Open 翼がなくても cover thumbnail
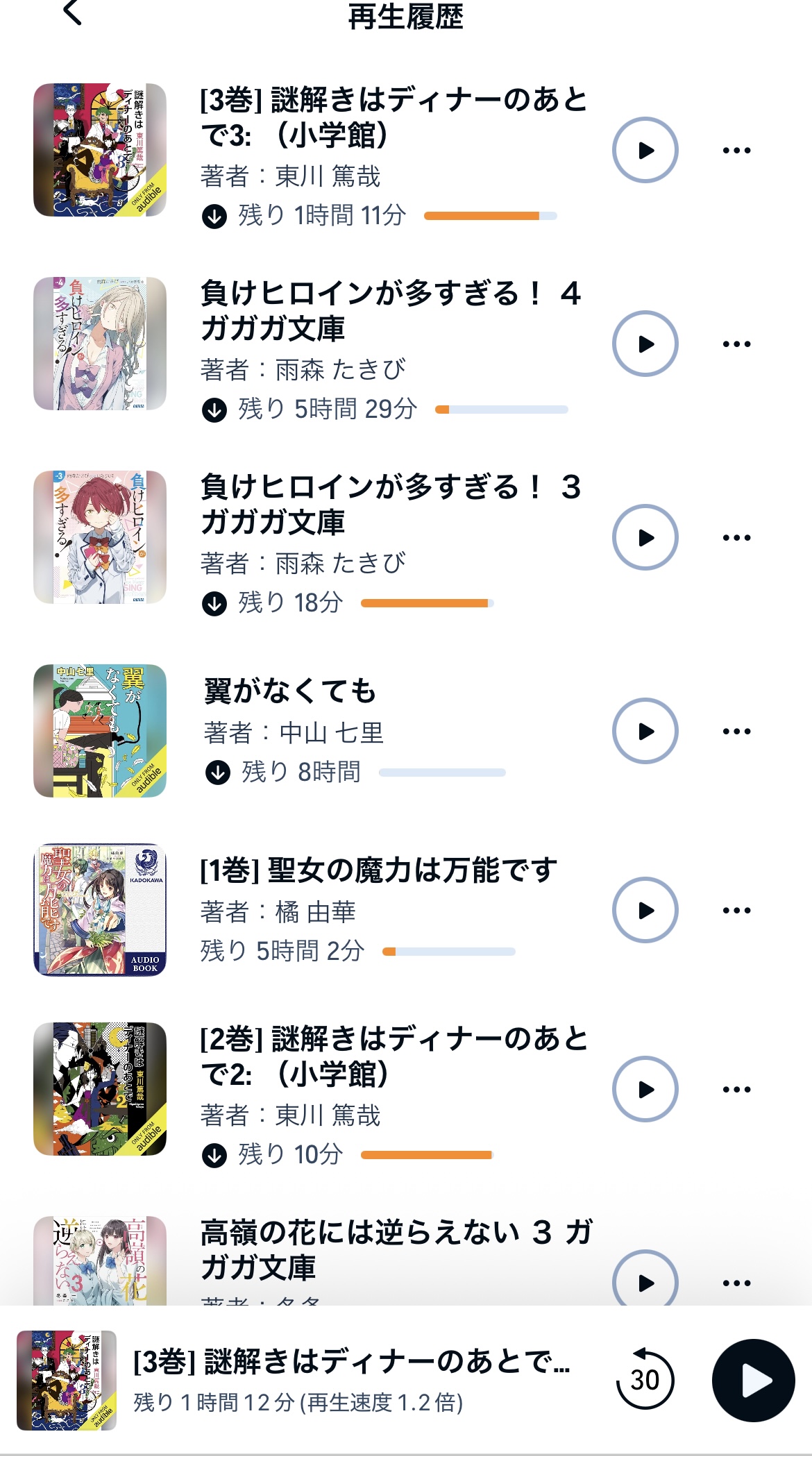 (x=100, y=731)
